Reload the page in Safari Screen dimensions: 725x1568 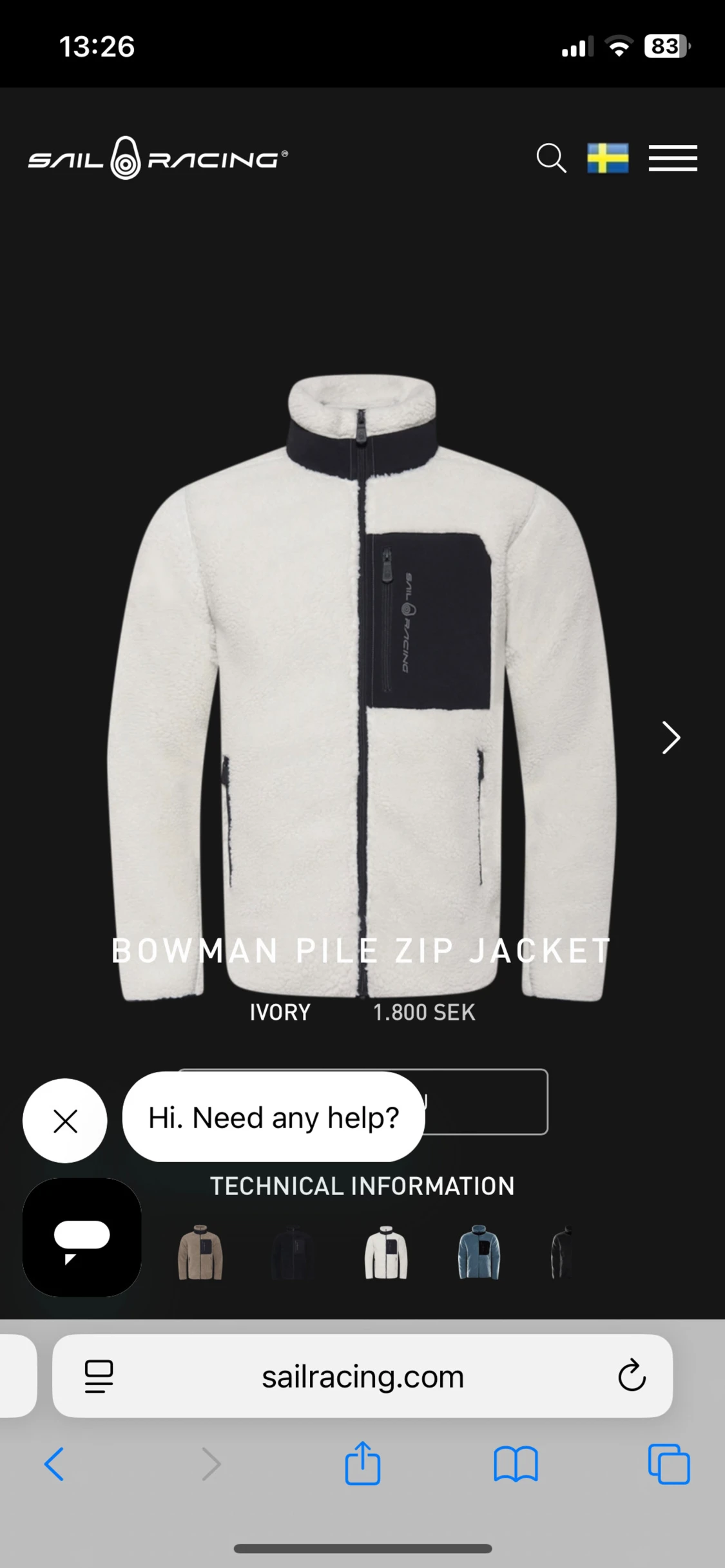click(x=632, y=1375)
